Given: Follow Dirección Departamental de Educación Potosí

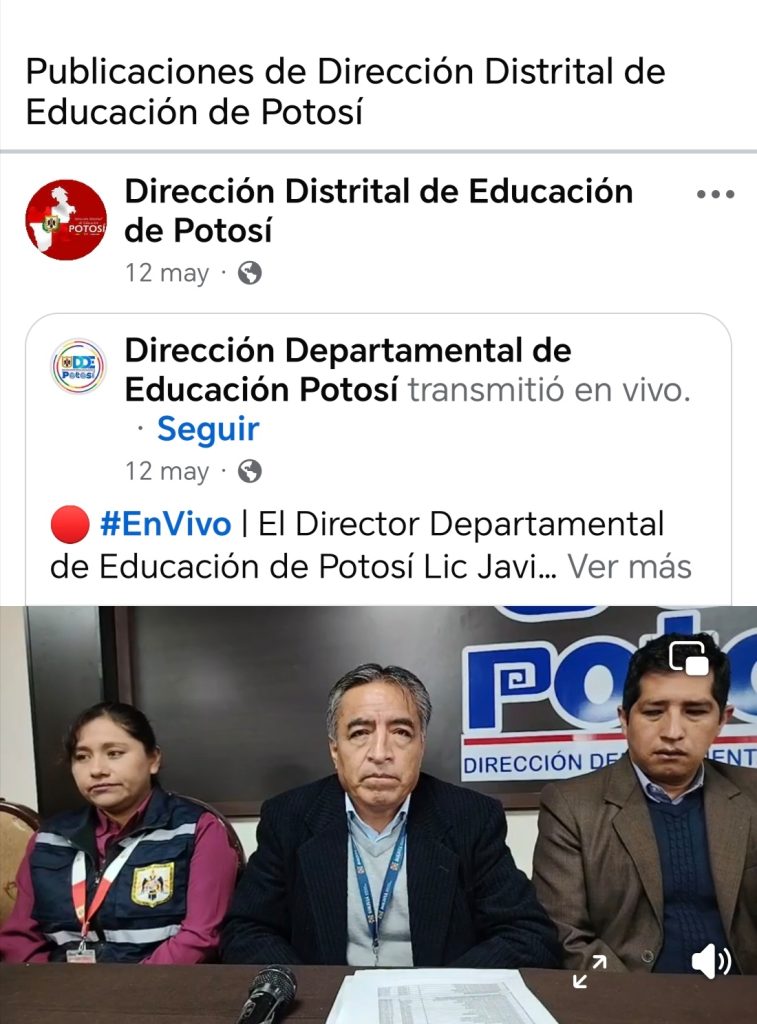Looking at the screenshot, I should 208,429.
